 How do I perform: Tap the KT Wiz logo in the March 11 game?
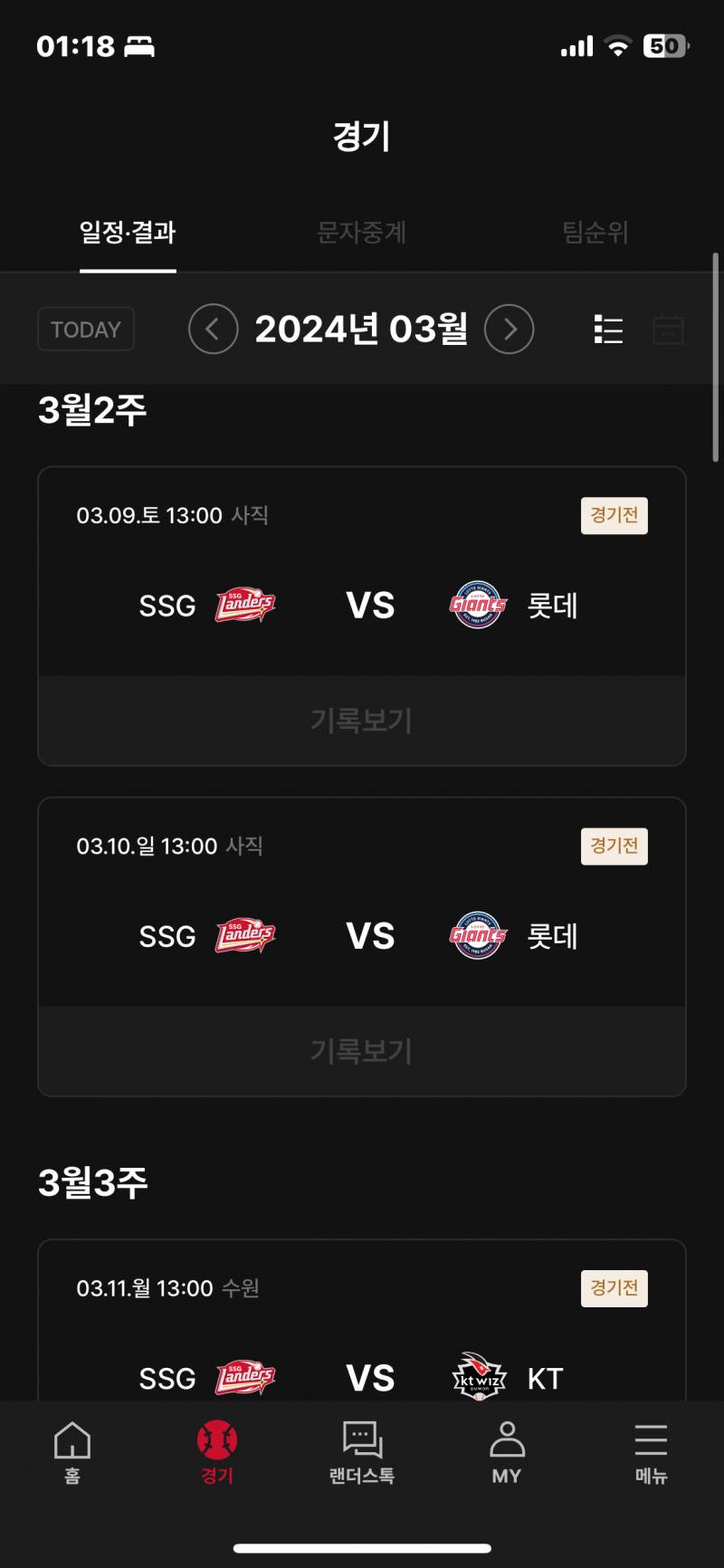[x=477, y=1376]
